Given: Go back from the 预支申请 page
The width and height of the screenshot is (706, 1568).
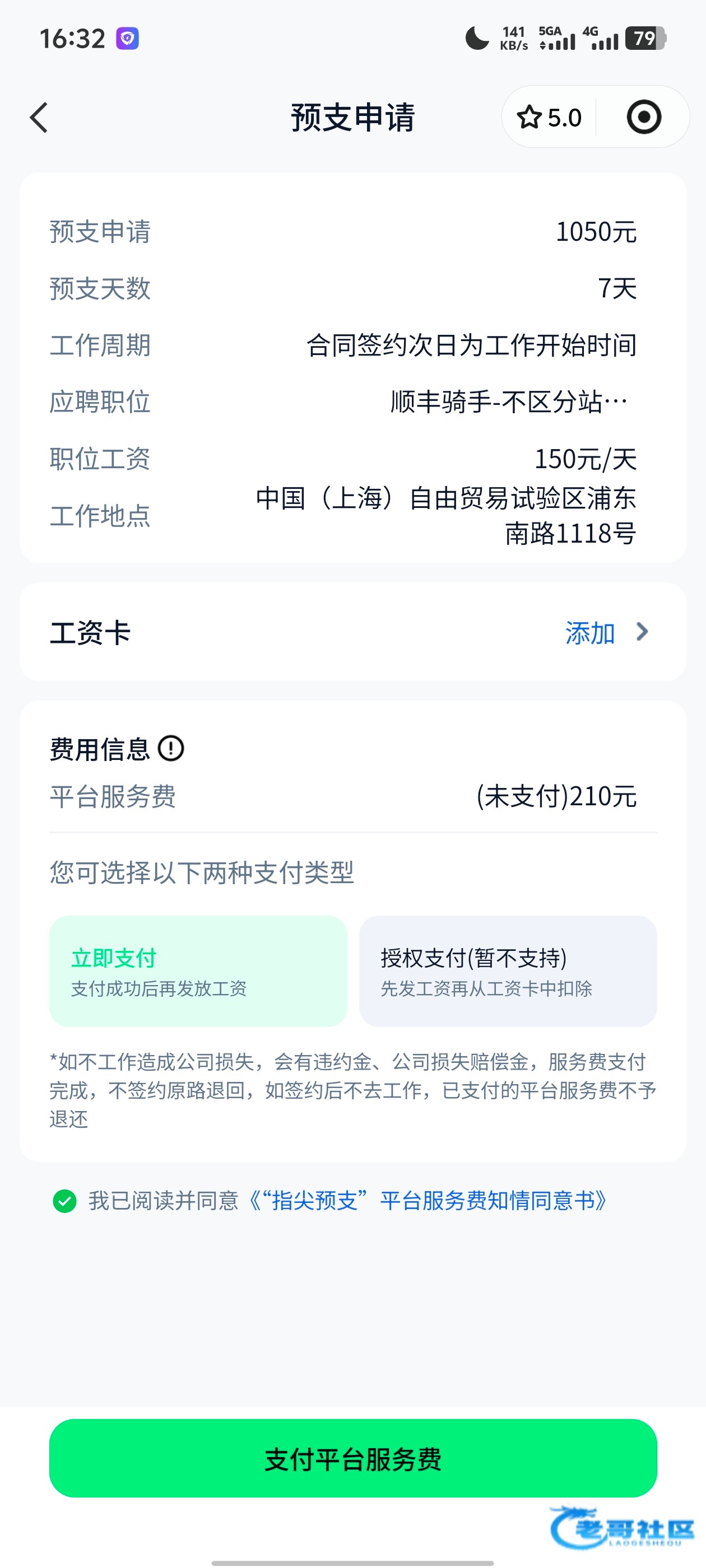Looking at the screenshot, I should tap(39, 117).
